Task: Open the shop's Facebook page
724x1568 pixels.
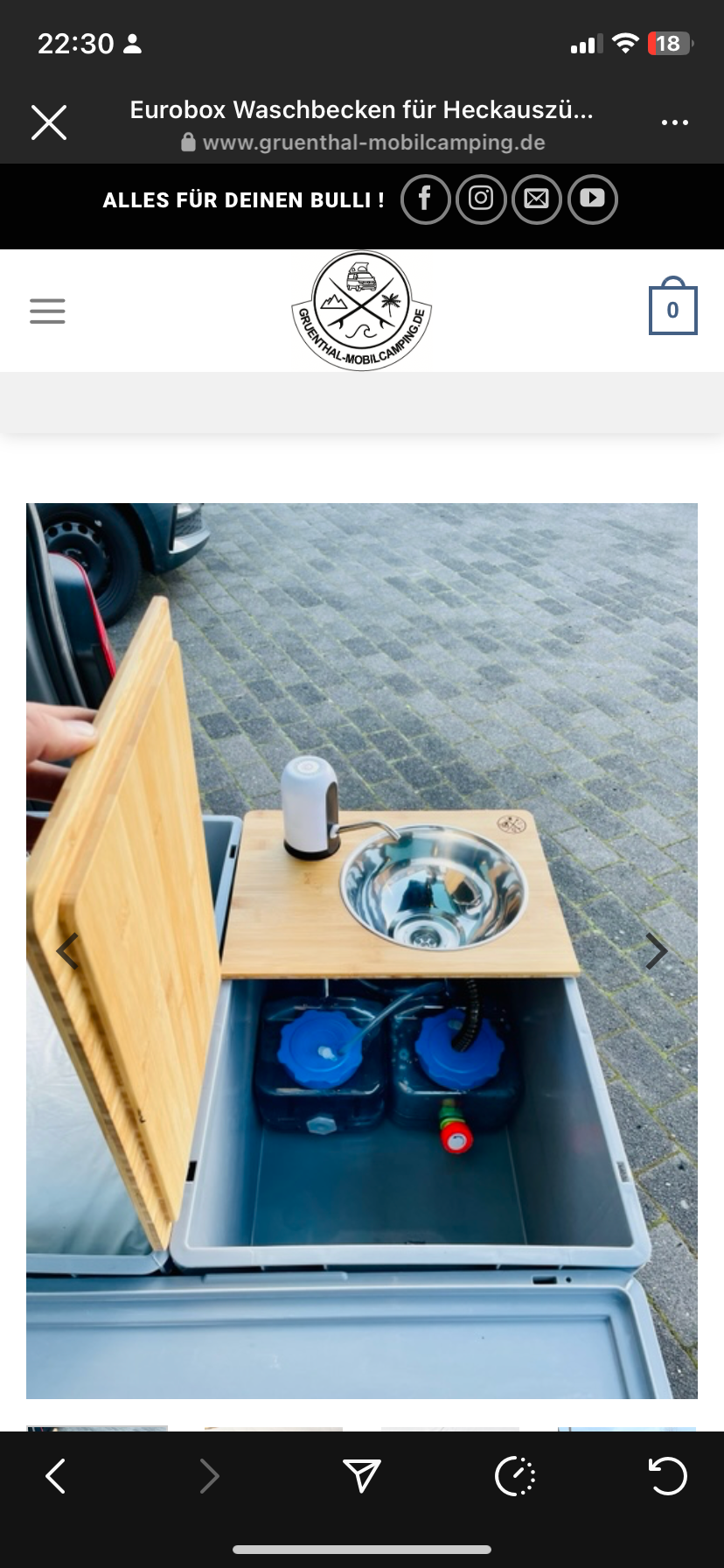Action: click(x=425, y=199)
